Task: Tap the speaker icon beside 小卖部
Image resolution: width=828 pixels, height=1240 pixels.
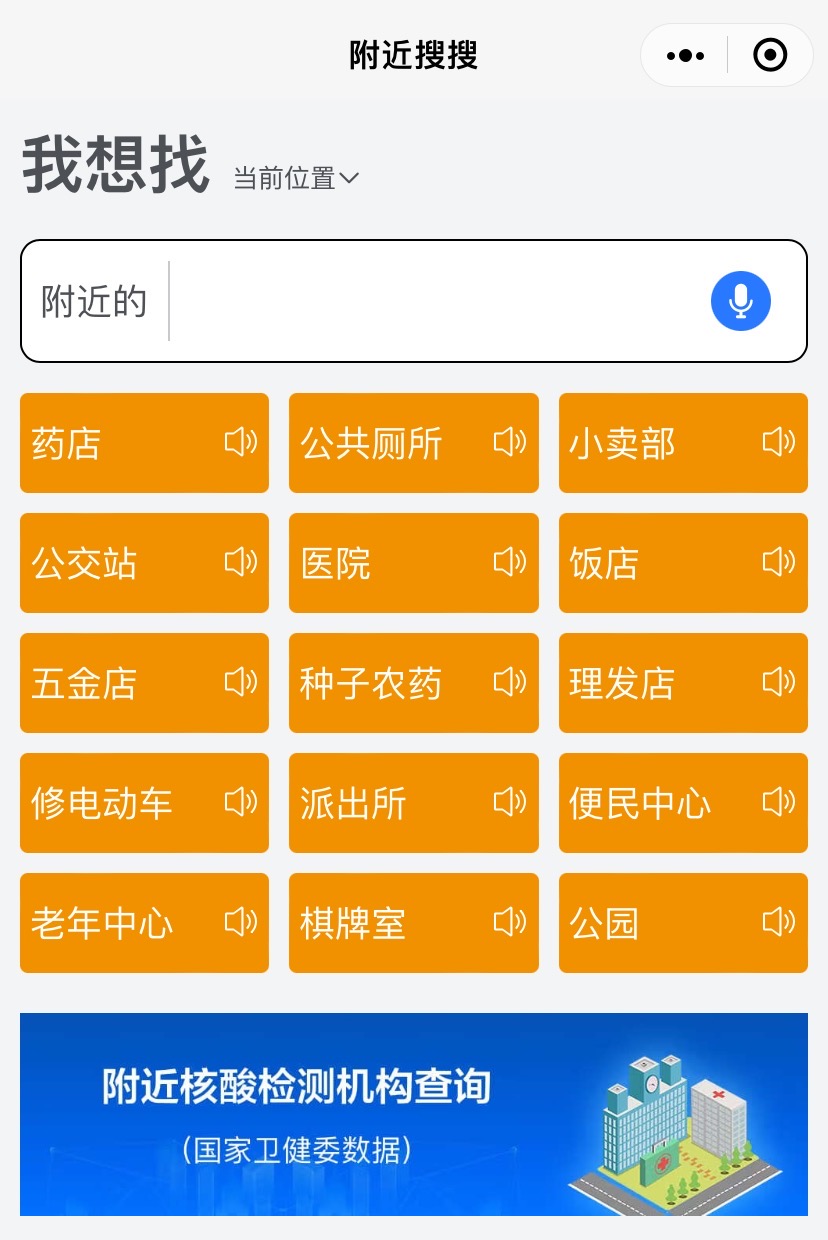Action: click(778, 443)
